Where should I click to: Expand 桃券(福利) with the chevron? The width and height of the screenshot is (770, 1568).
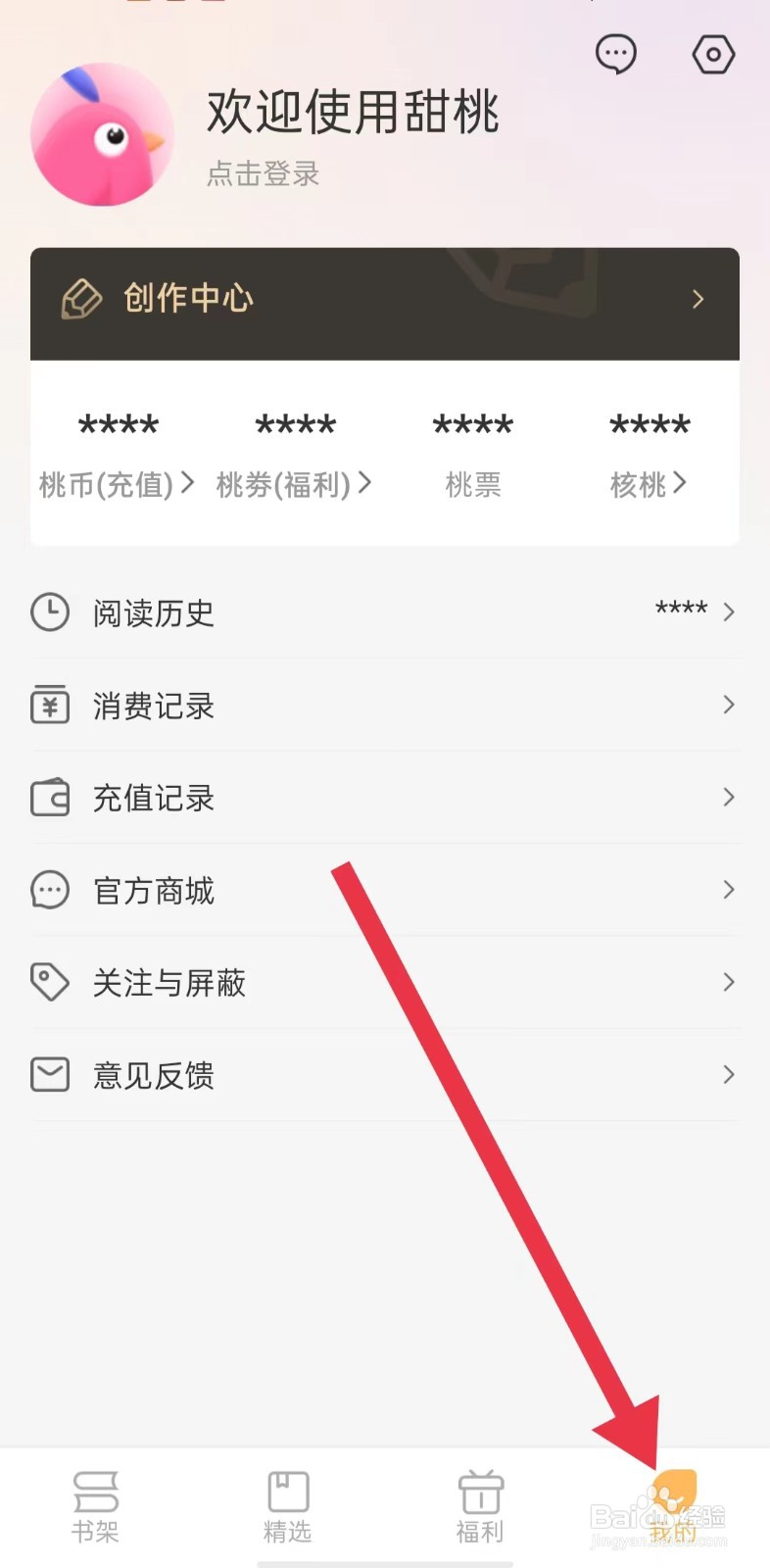click(367, 484)
